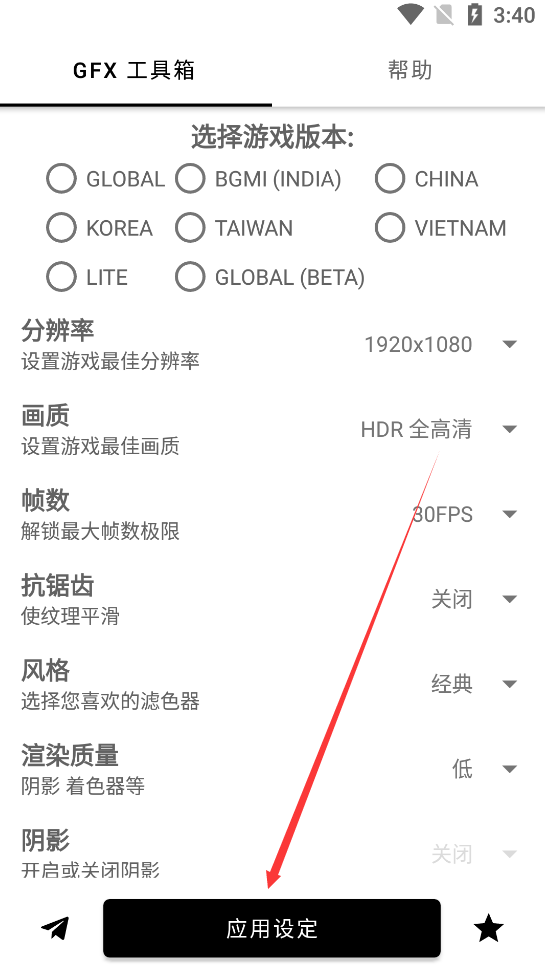
Task: Open the 分辨率 1920x1080 dropdown
Action: tap(441, 344)
